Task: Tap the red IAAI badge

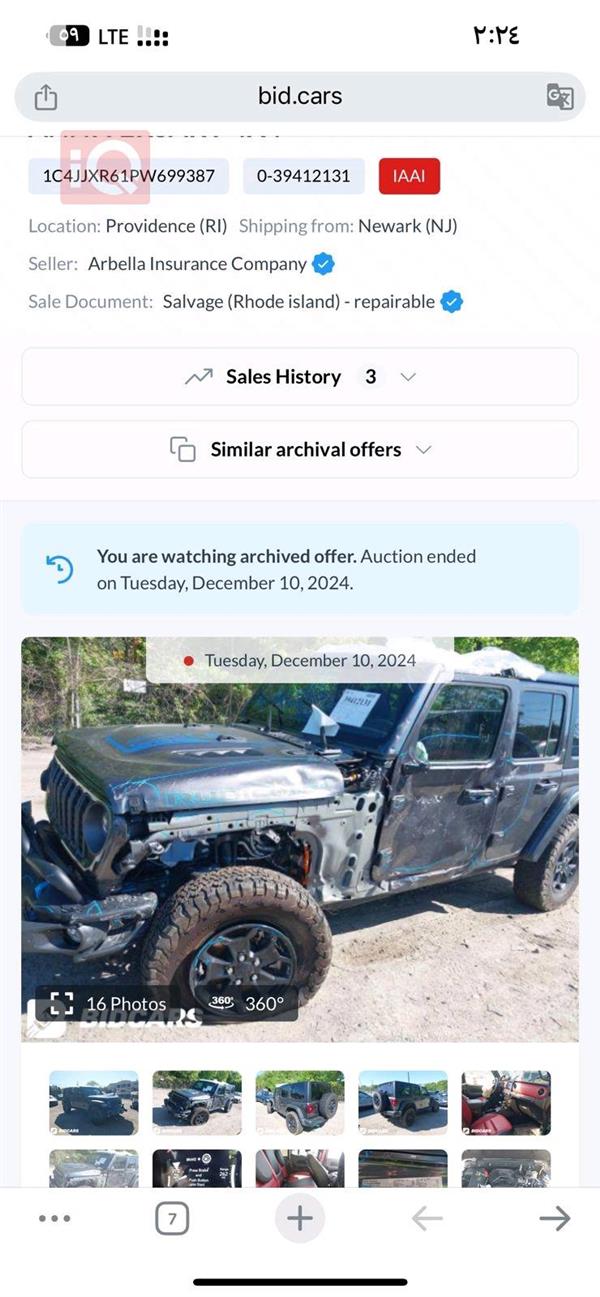Action: 409,176
